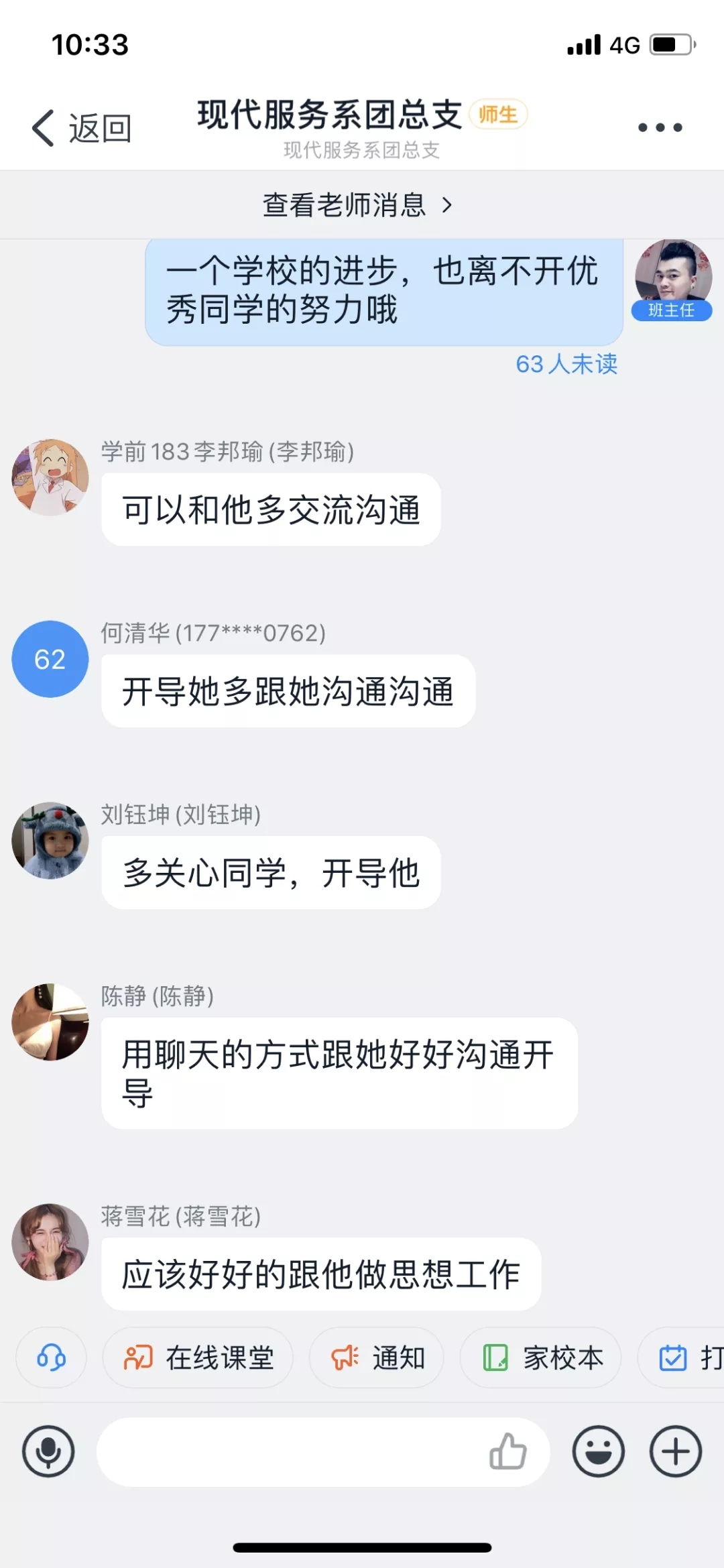View the 63人未读 unread list

[x=566, y=364]
